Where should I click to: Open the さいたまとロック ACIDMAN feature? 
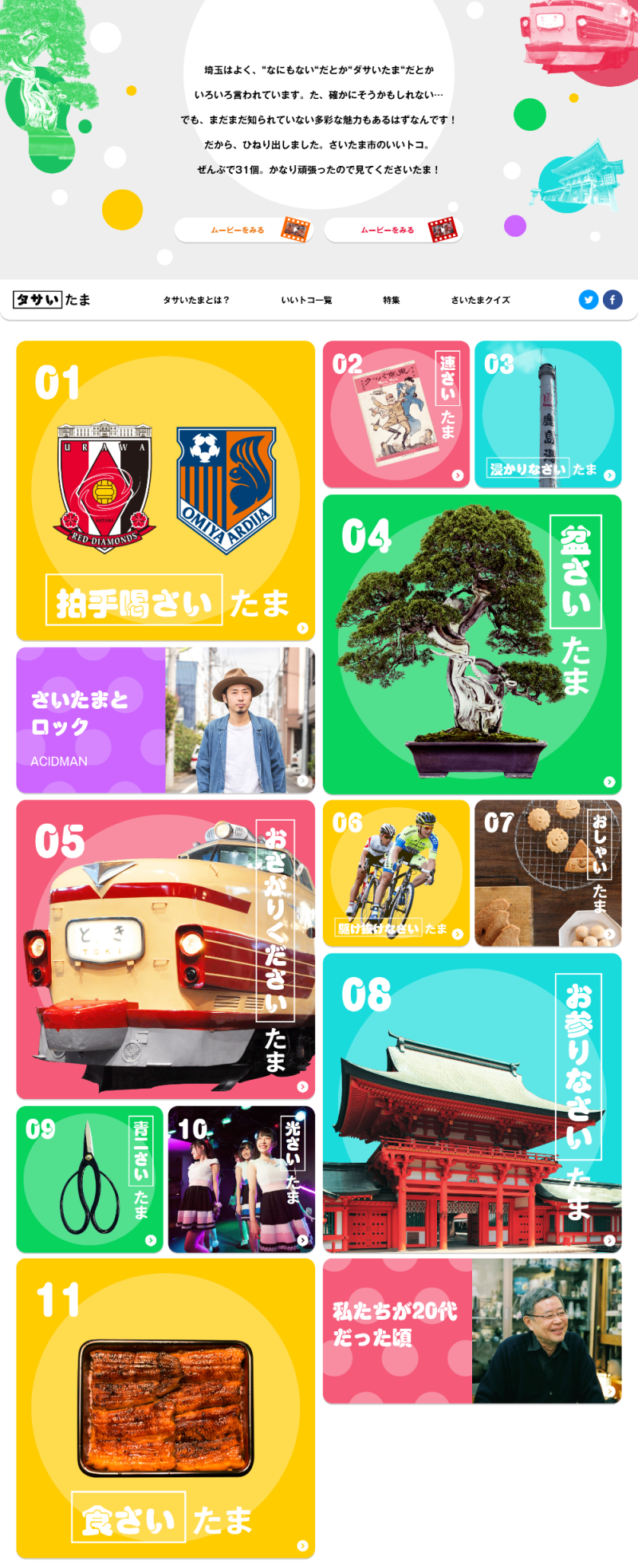166,720
